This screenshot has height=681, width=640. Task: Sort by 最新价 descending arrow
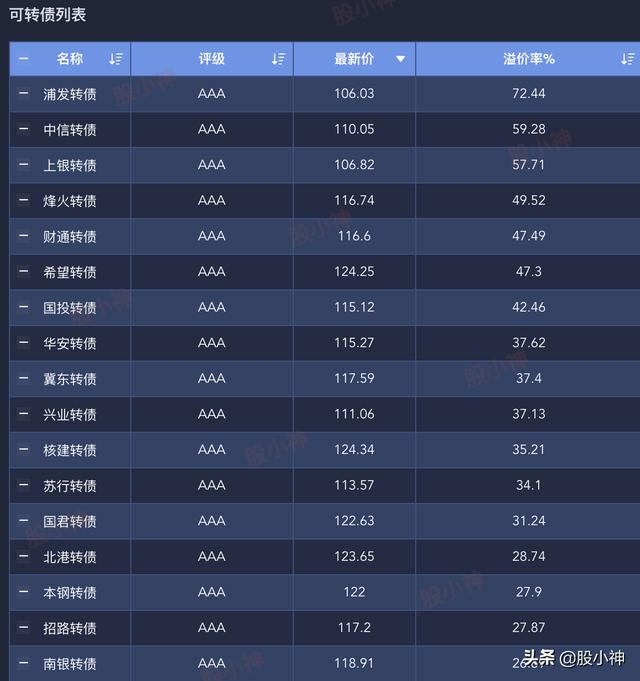[401, 60]
